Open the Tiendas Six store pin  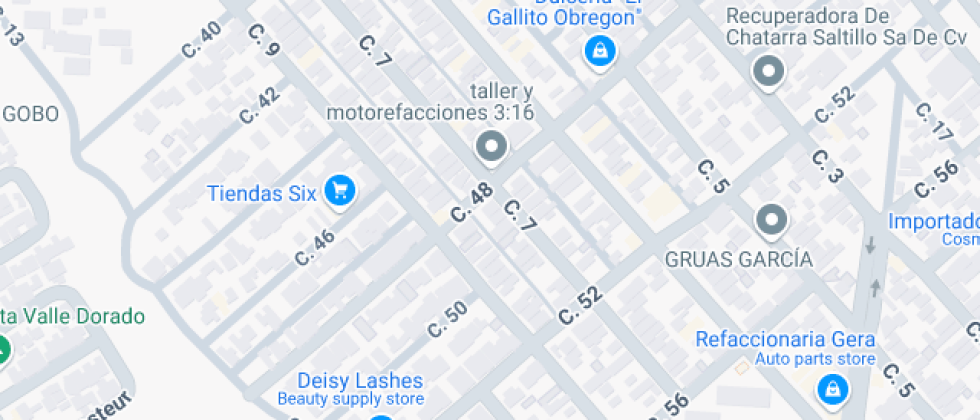pyautogui.click(x=341, y=190)
